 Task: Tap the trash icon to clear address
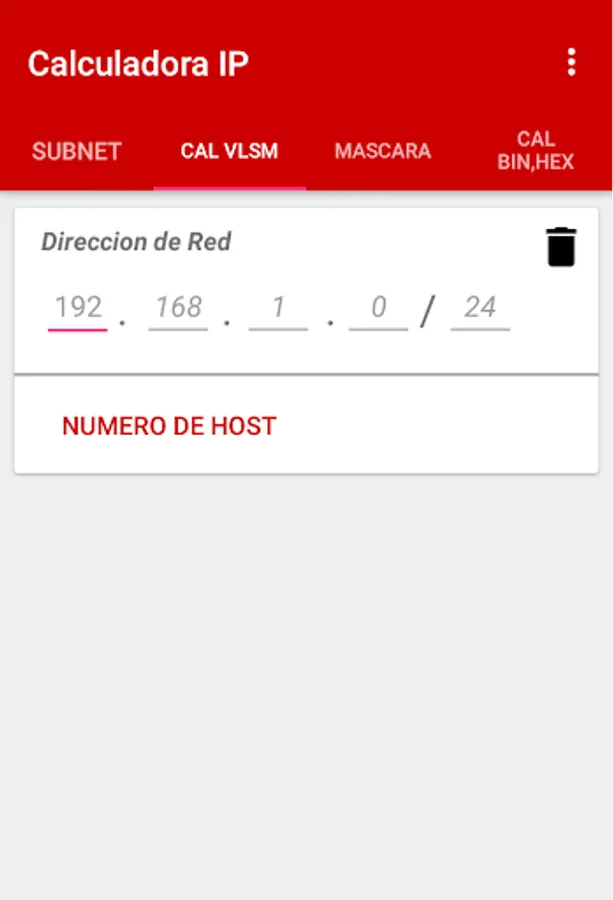pyautogui.click(x=561, y=247)
